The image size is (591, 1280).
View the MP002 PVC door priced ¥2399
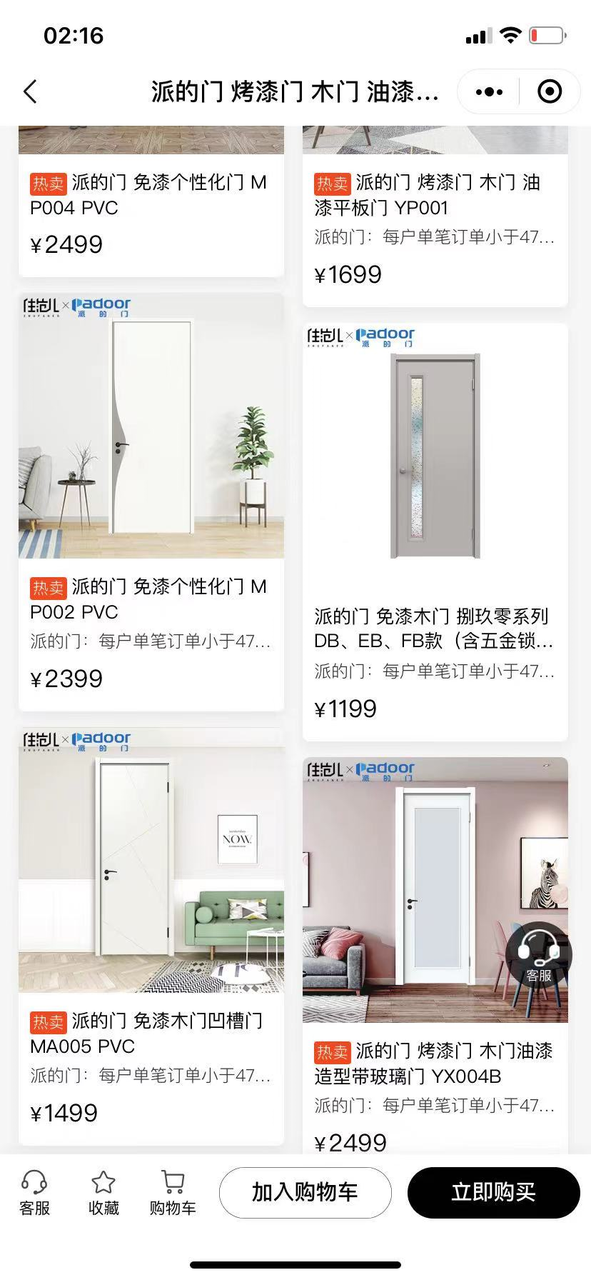[151, 502]
